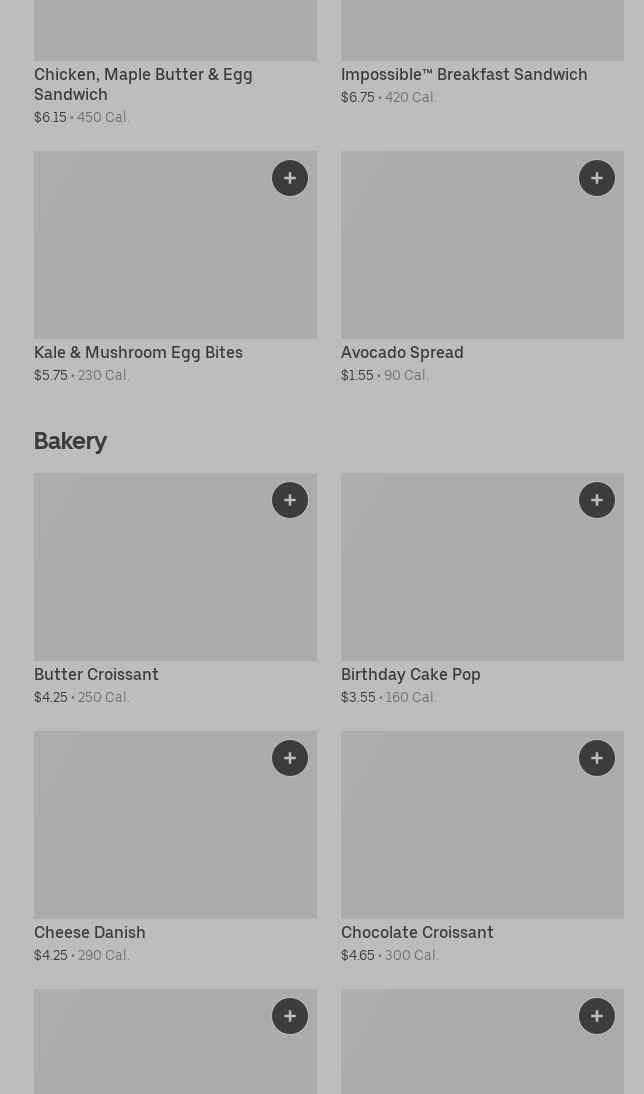Add Cheese Danish using plus icon
The width and height of the screenshot is (644, 1094).
click(290, 758)
